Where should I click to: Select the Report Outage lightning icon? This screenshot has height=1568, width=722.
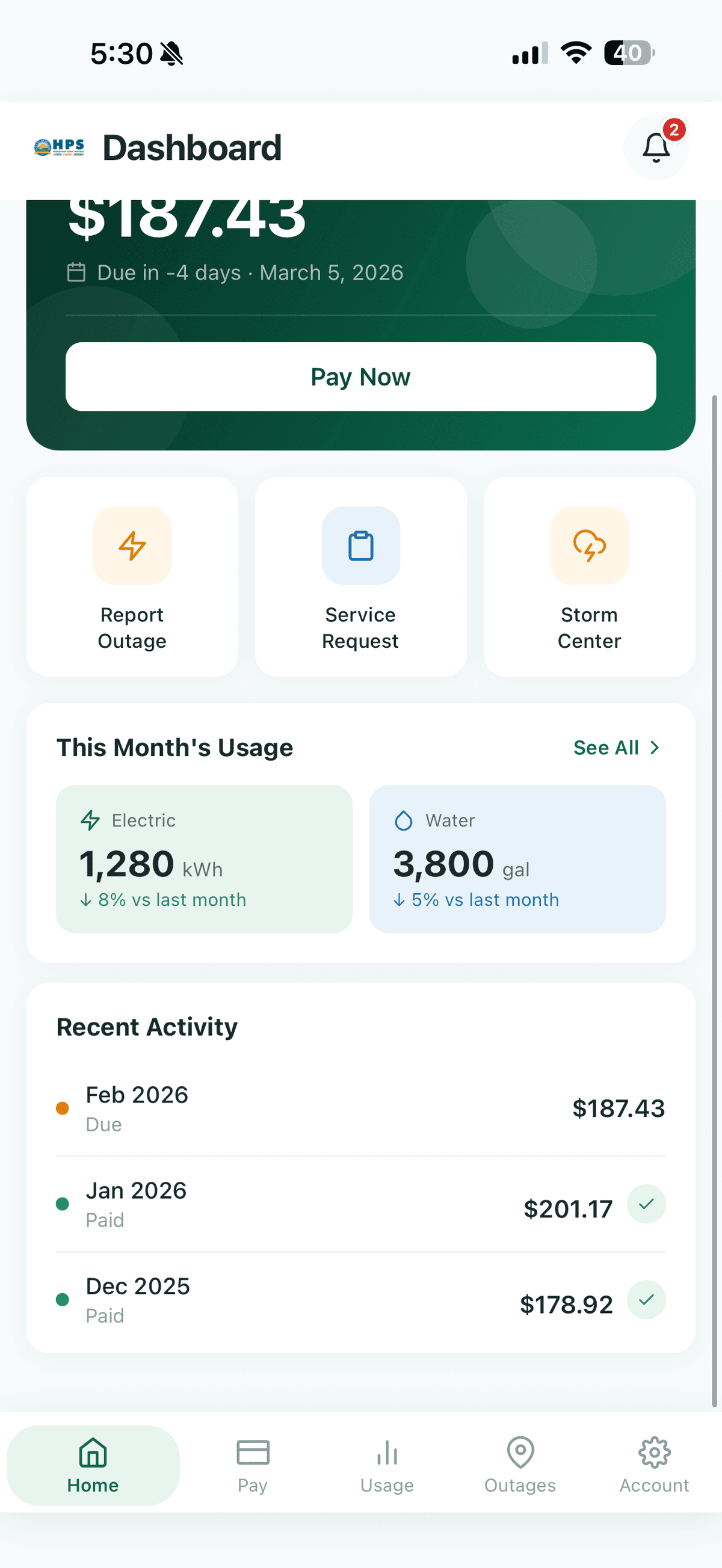click(x=132, y=546)
